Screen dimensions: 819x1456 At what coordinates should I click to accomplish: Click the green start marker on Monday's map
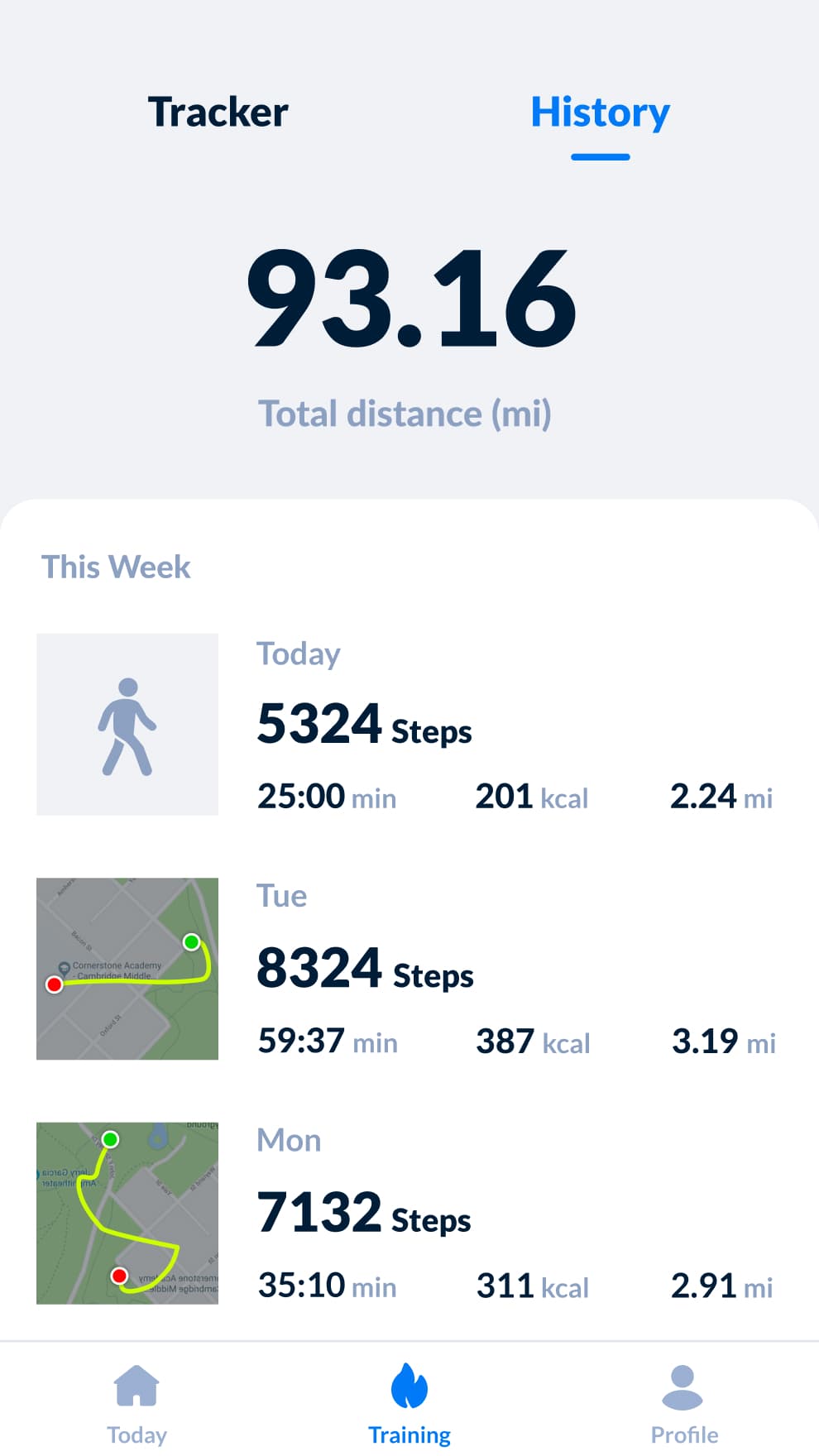(110, 1139)
